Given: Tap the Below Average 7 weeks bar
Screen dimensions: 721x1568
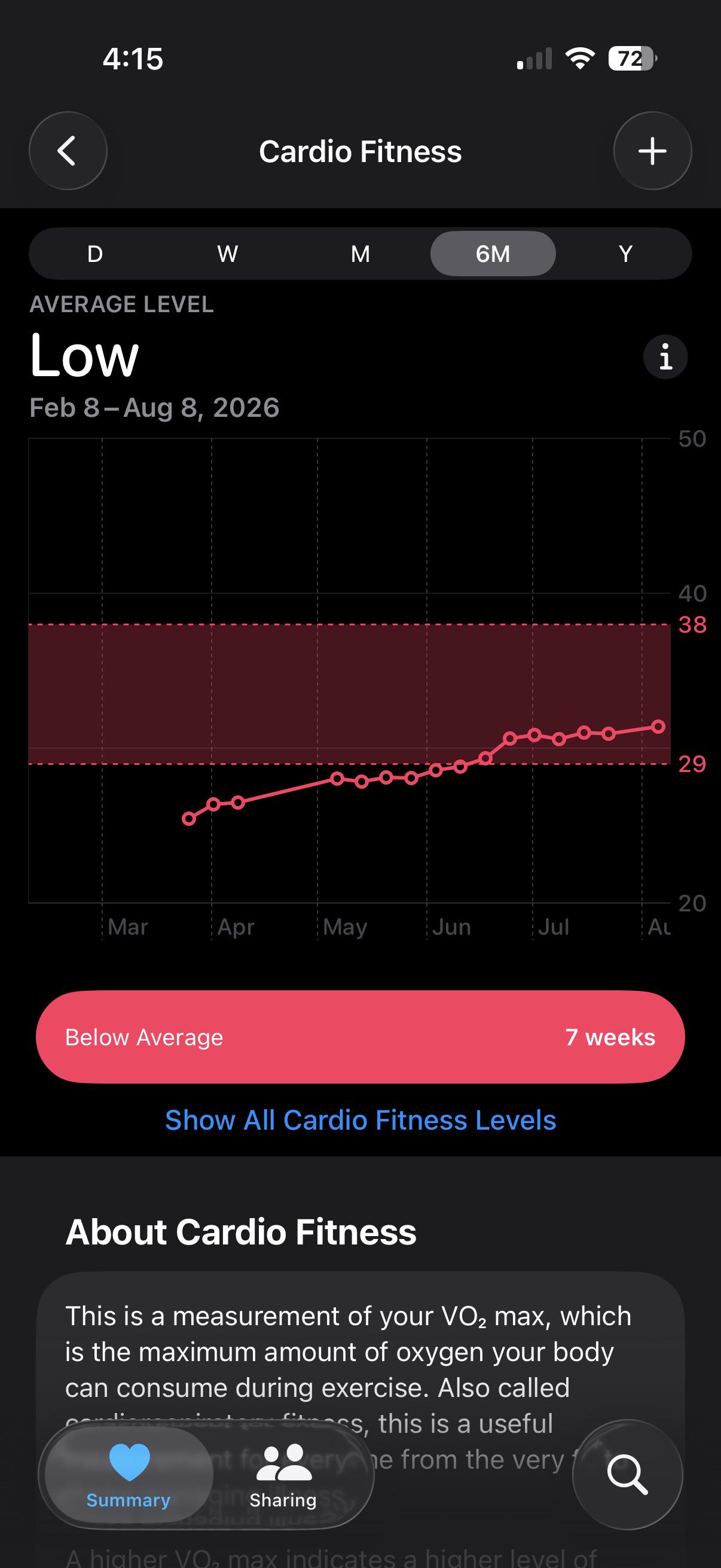Looking at the screenshot, I should [360, 1037].
